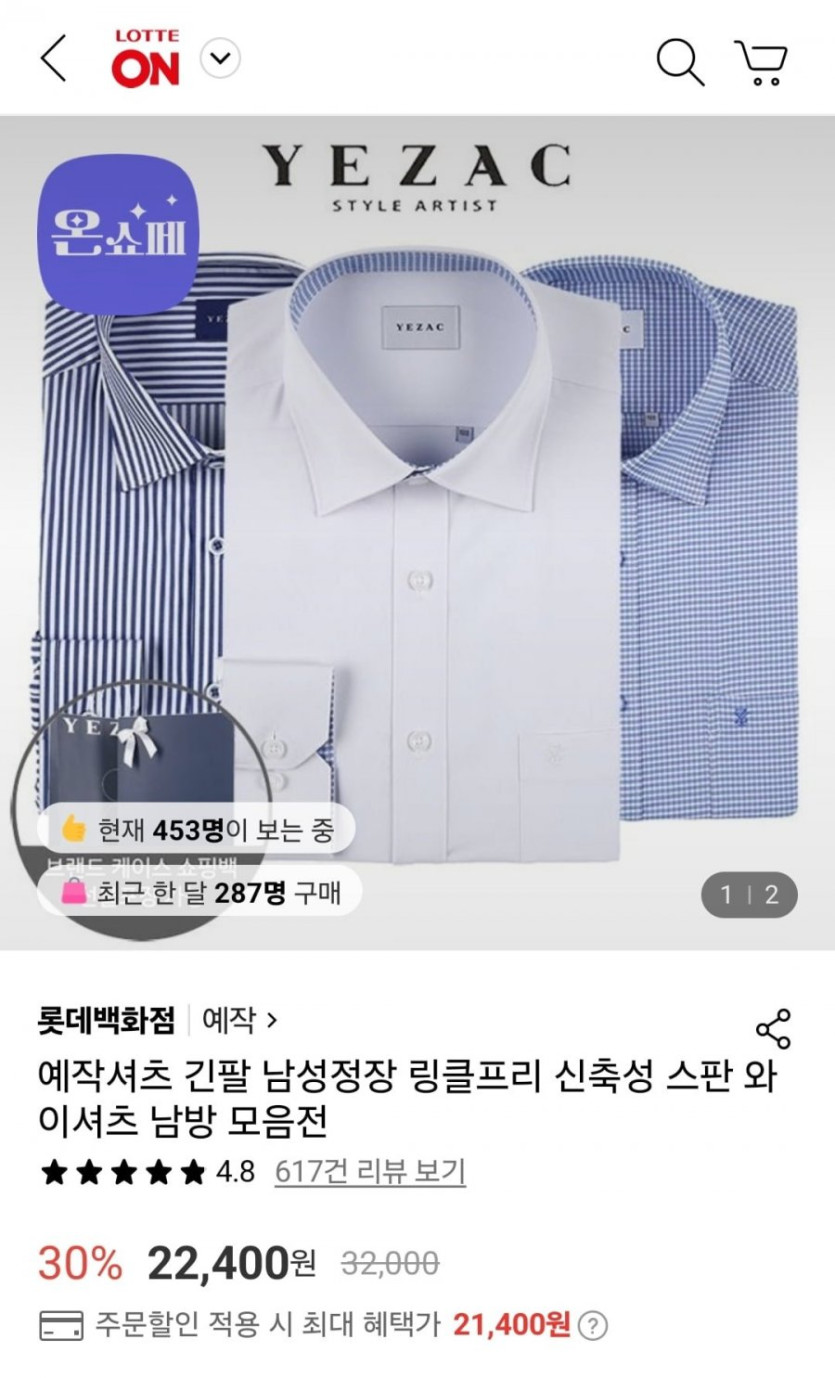Open the shopping cart

pyautogui.click(x=761, y=62)
